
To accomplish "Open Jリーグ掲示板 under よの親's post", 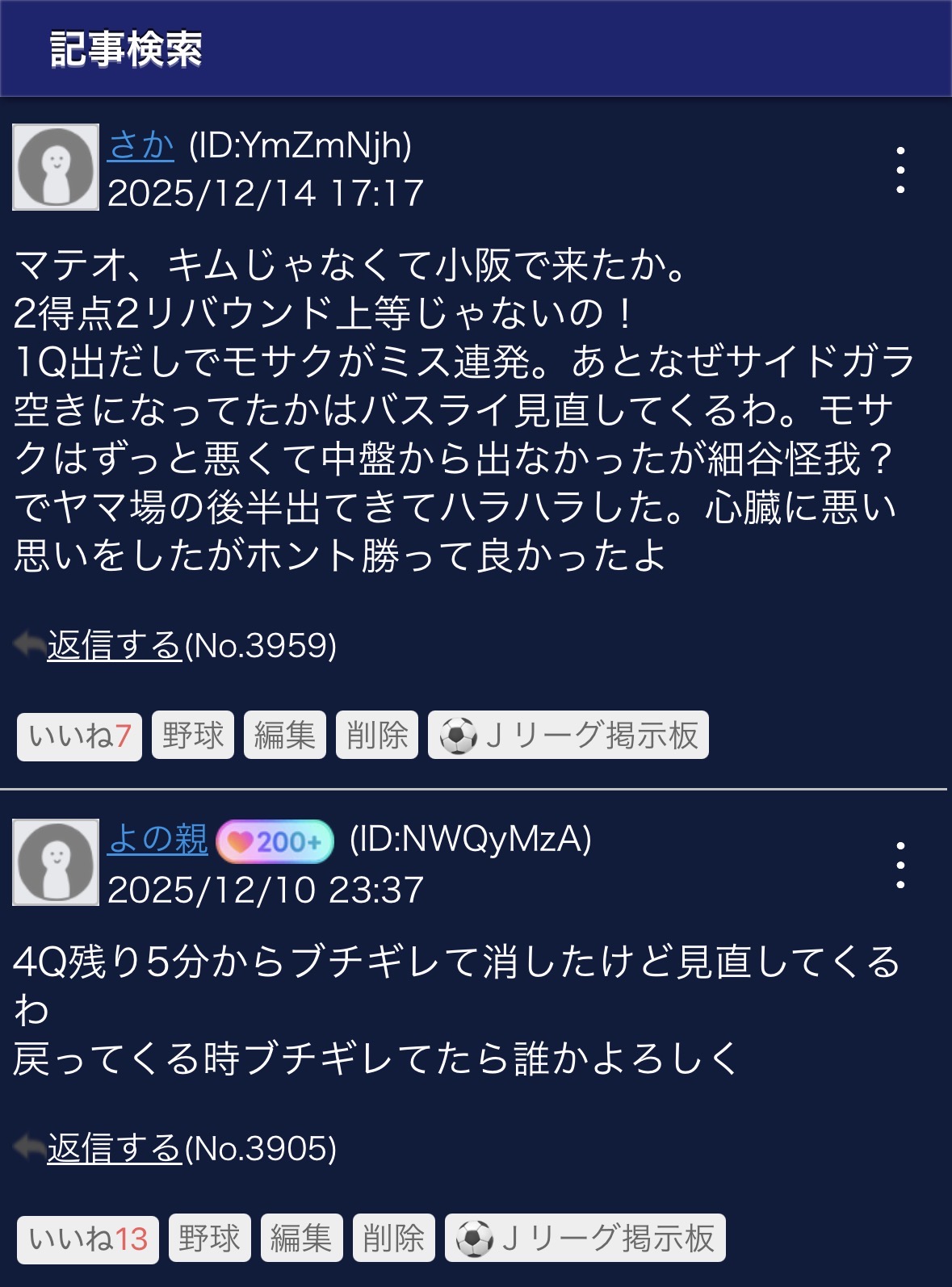I will tap(585, 1239).
